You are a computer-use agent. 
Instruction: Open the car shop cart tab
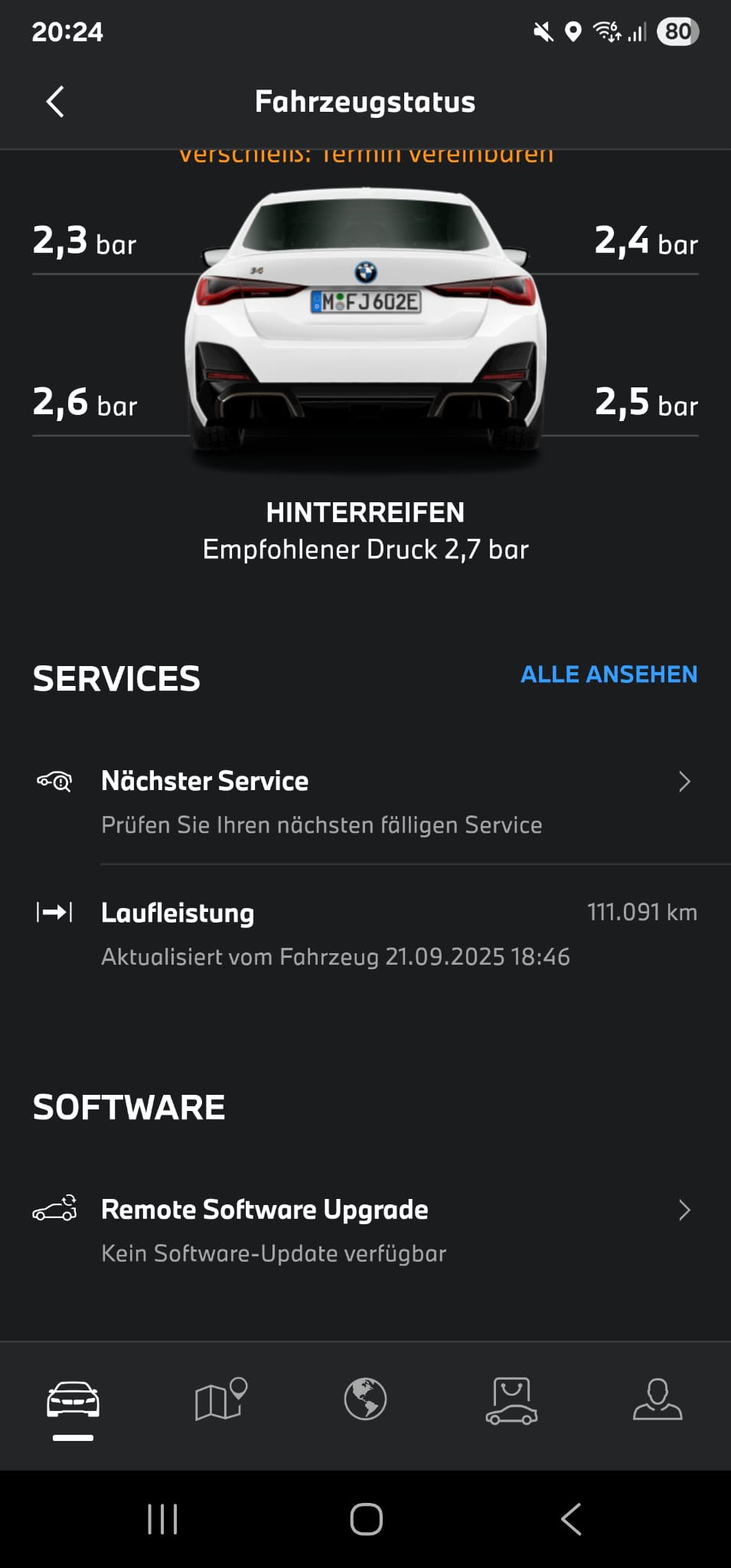(x=511, y=1400)
